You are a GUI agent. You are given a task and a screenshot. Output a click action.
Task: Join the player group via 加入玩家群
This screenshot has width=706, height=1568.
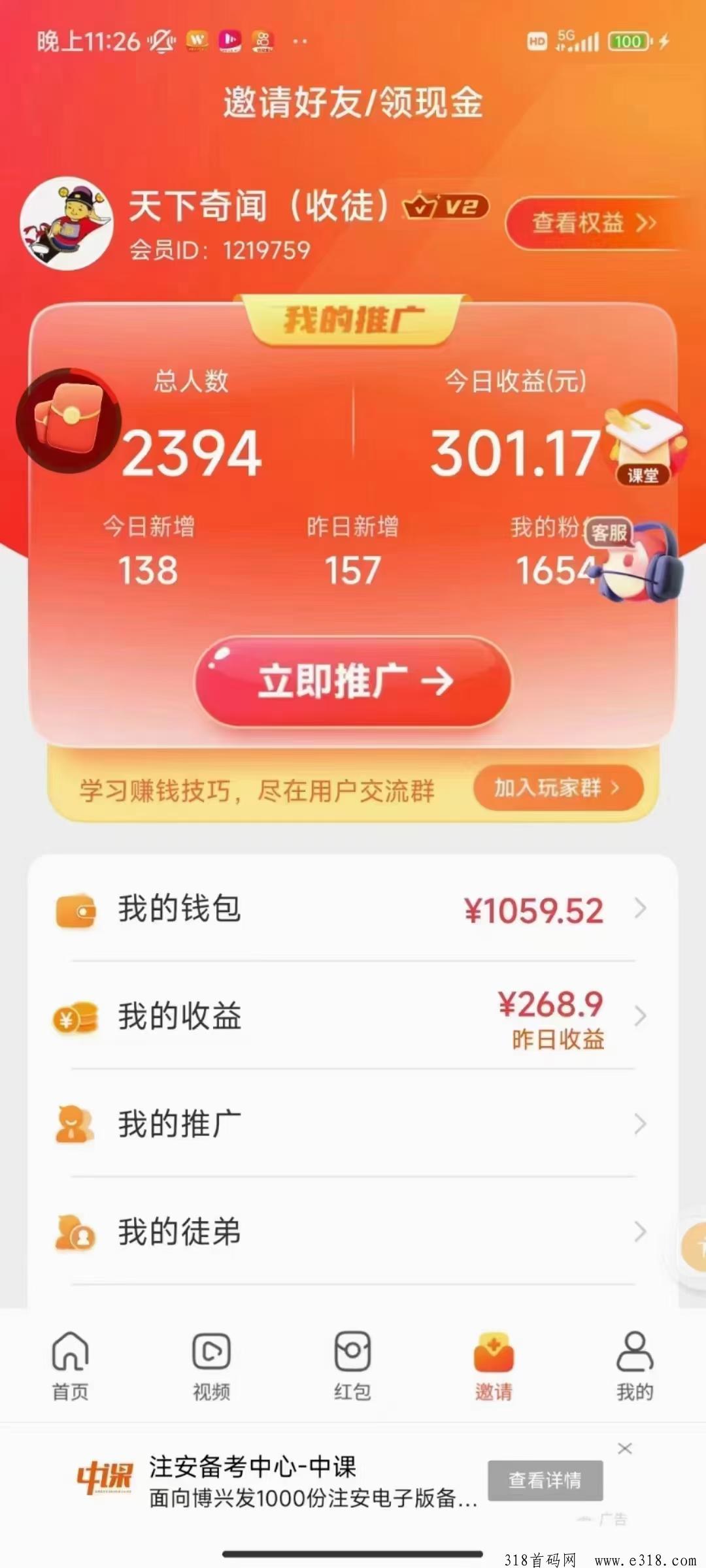point(558,788)
